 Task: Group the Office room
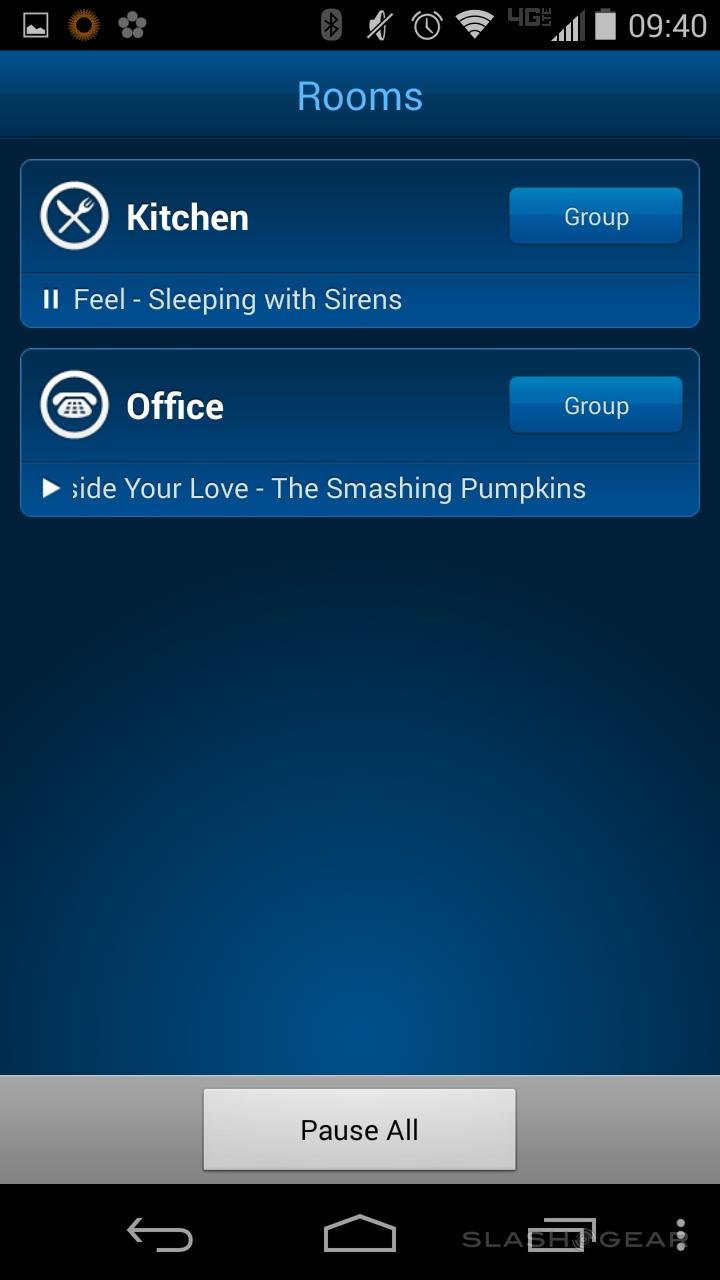coord(596,405)
